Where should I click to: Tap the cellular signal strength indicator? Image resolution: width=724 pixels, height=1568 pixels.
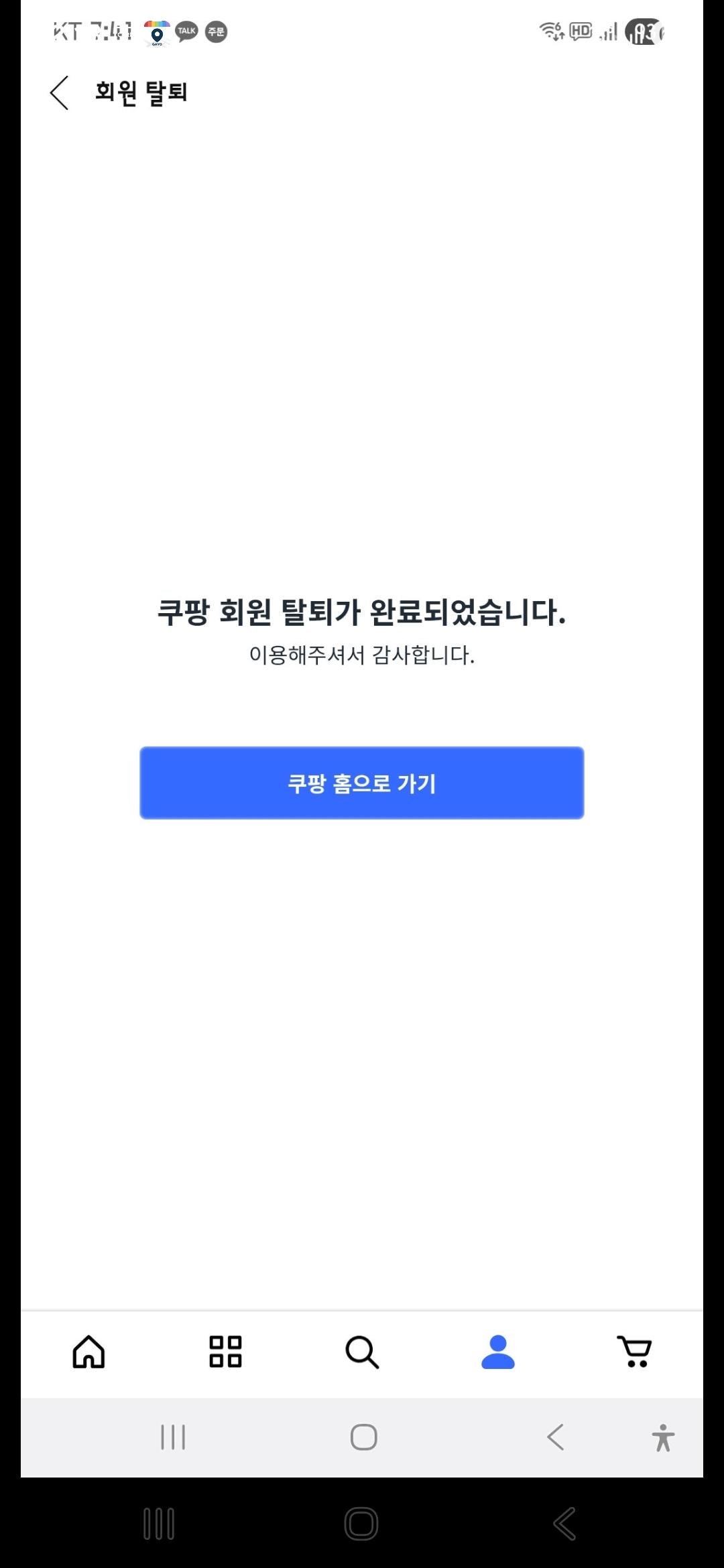click(607, 31)
